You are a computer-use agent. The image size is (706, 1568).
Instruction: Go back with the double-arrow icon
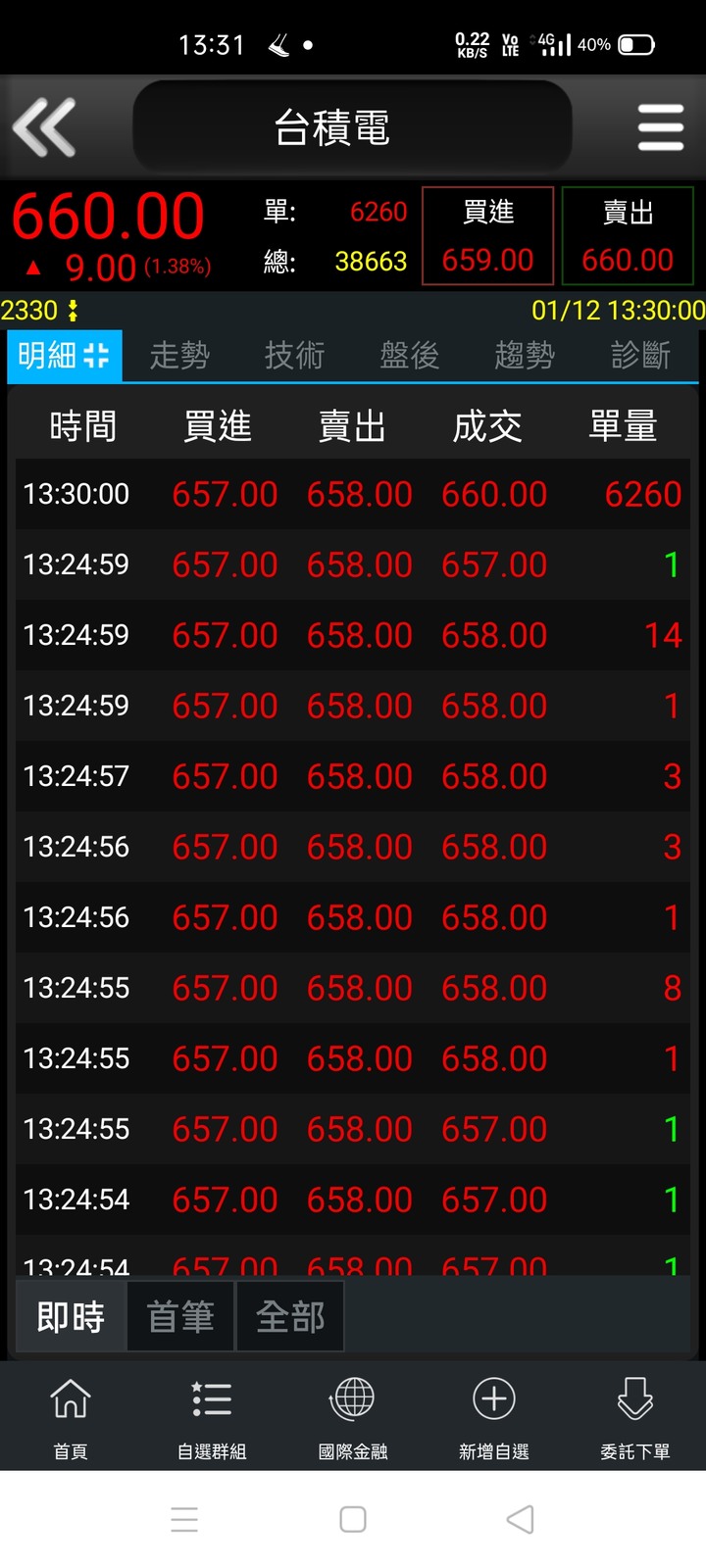[x=44, y=127]
